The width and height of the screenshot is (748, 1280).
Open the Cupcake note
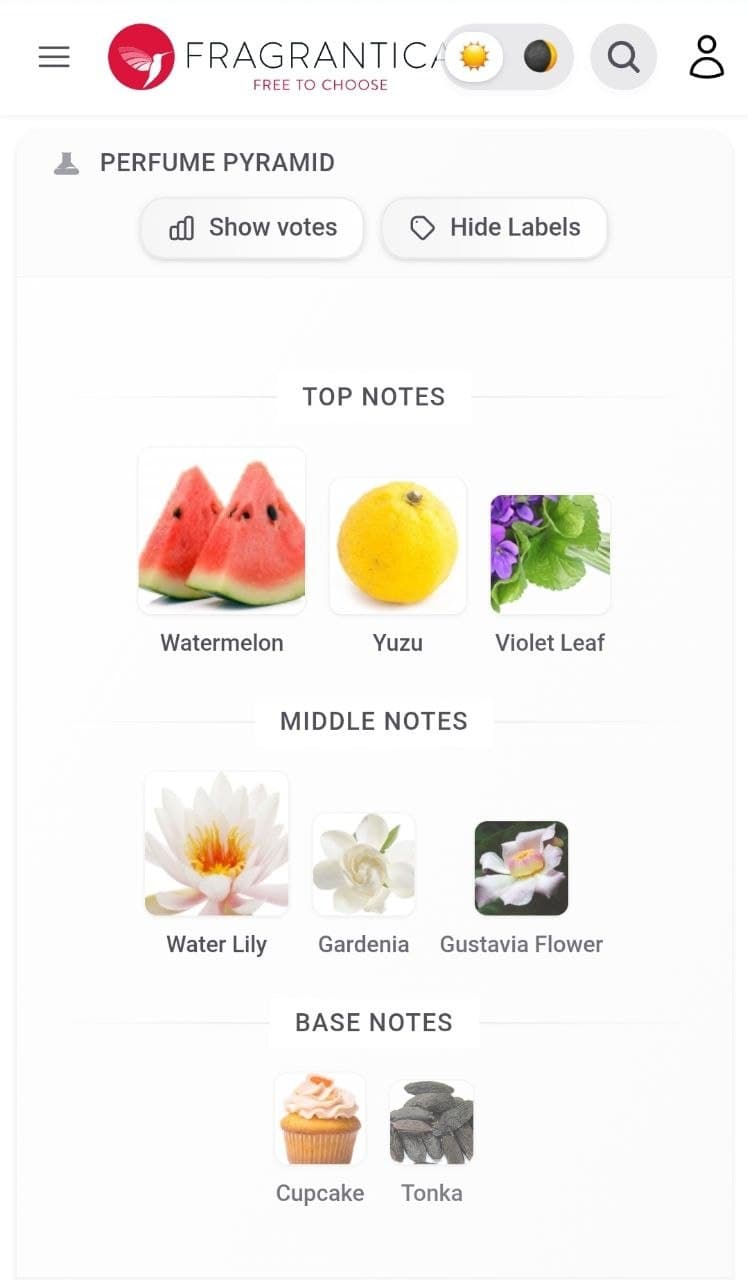[320, 1139]
